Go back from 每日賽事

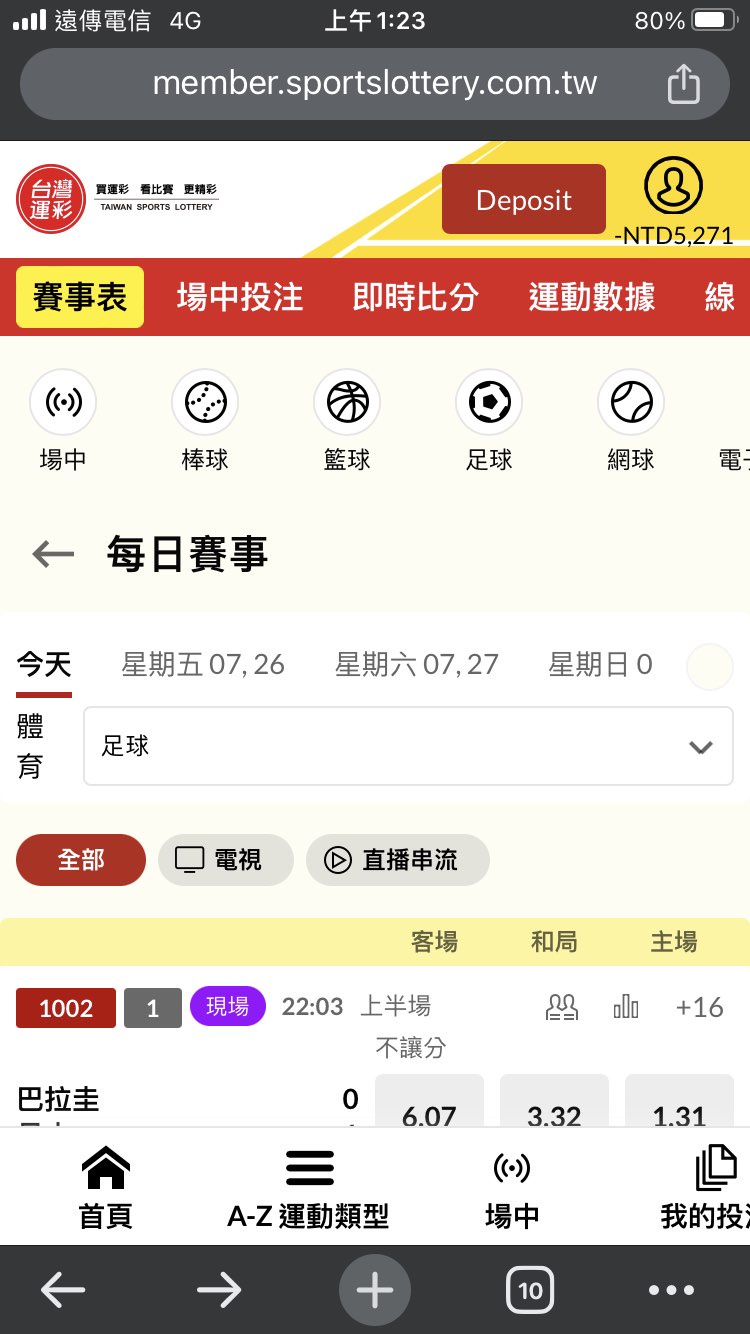click(54, 554)
